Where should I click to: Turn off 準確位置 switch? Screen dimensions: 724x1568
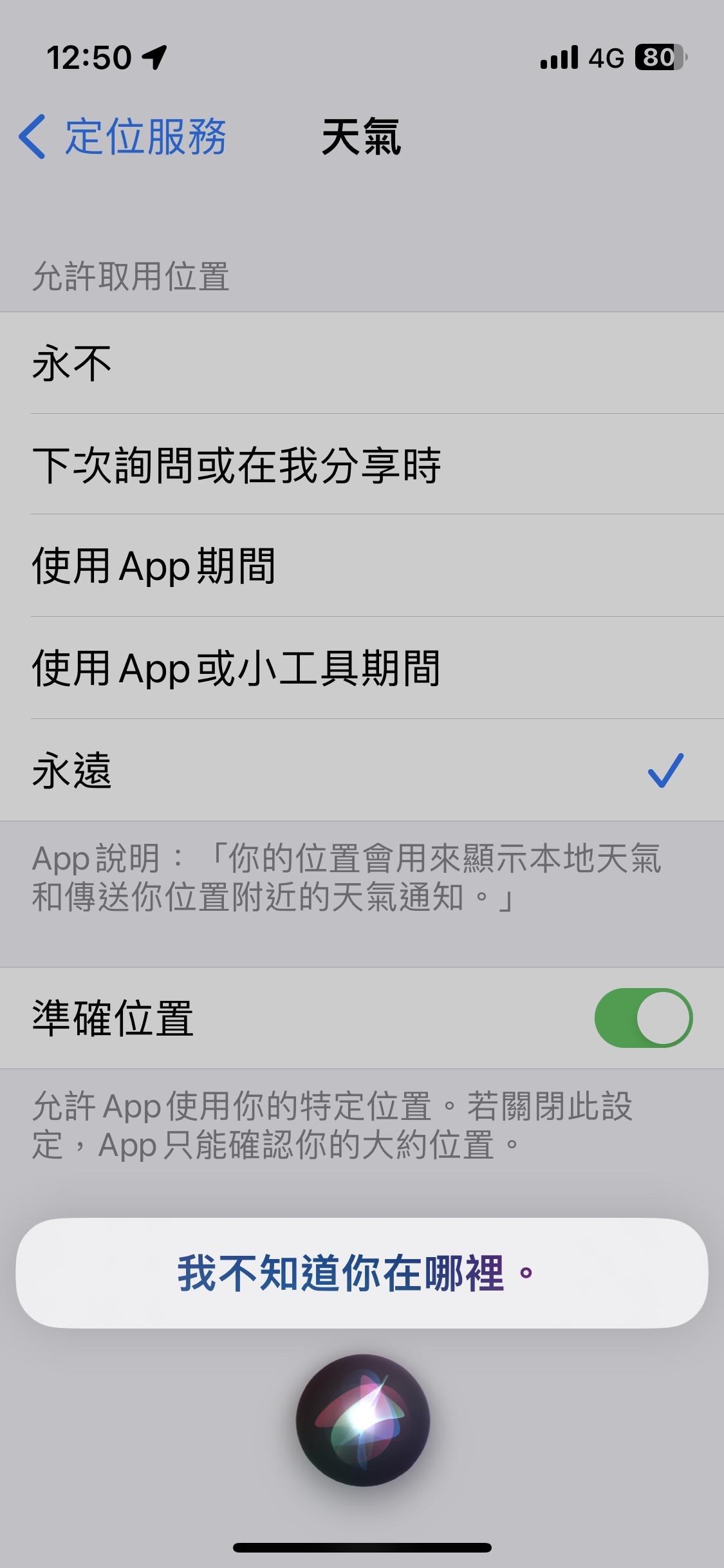click(x=642, y=1018)
